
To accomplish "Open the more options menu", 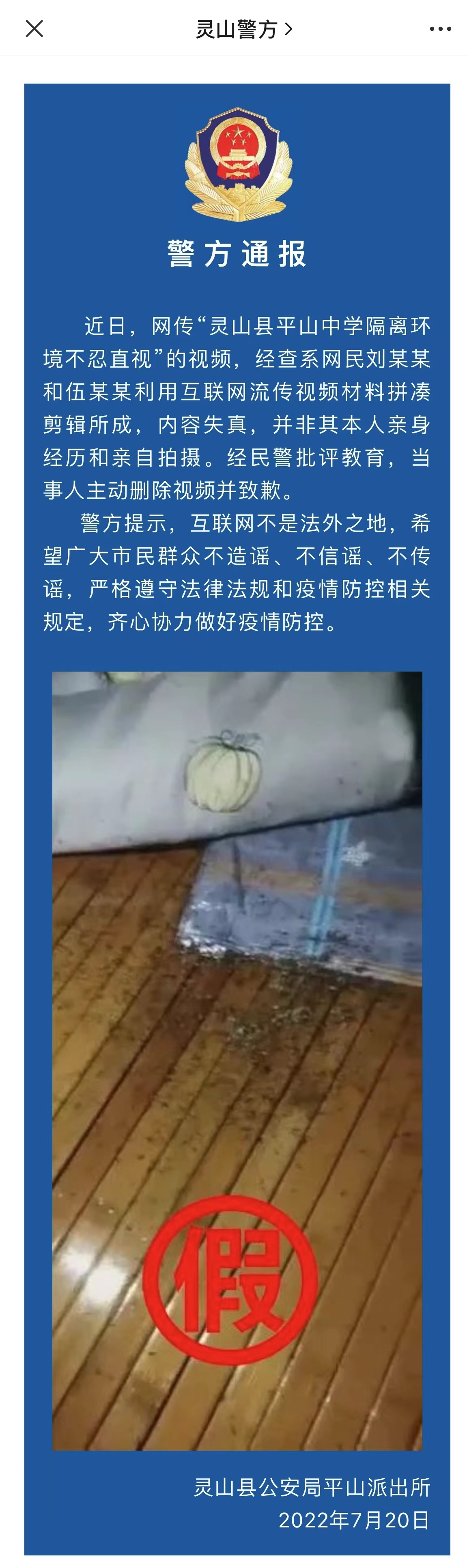I will [439, 28].
